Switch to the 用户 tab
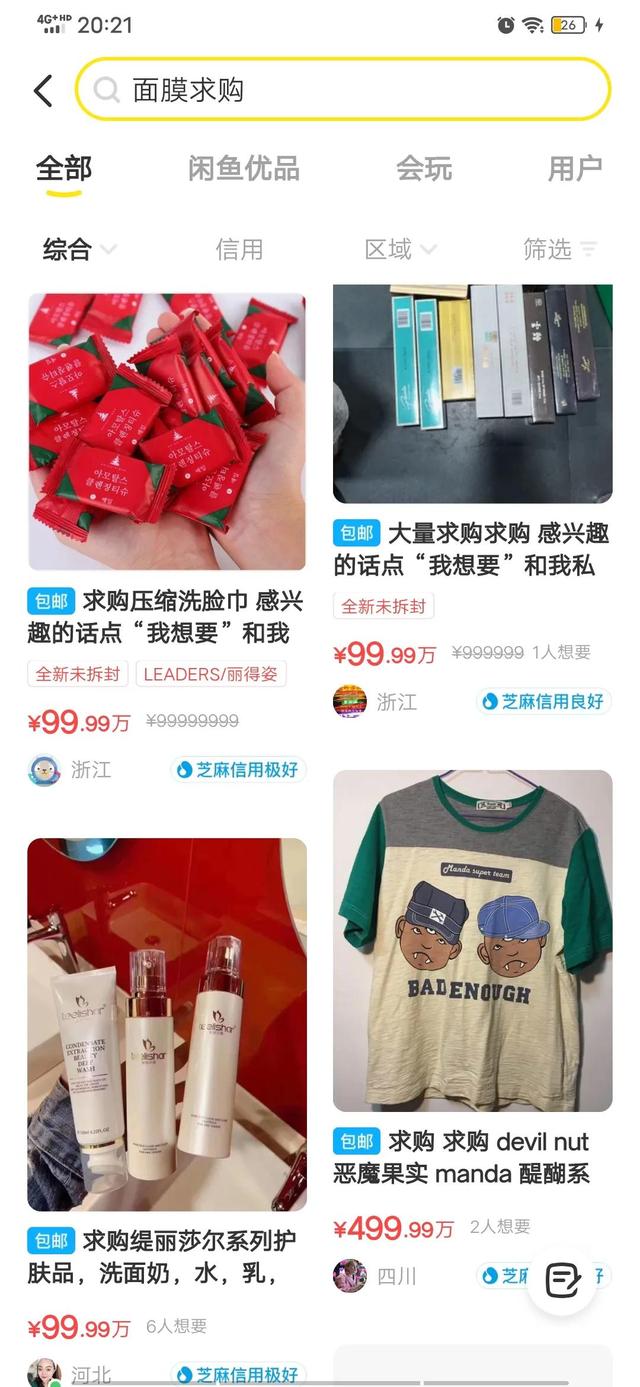Screen dimensions: 640x1387 [x=574, y=169]
